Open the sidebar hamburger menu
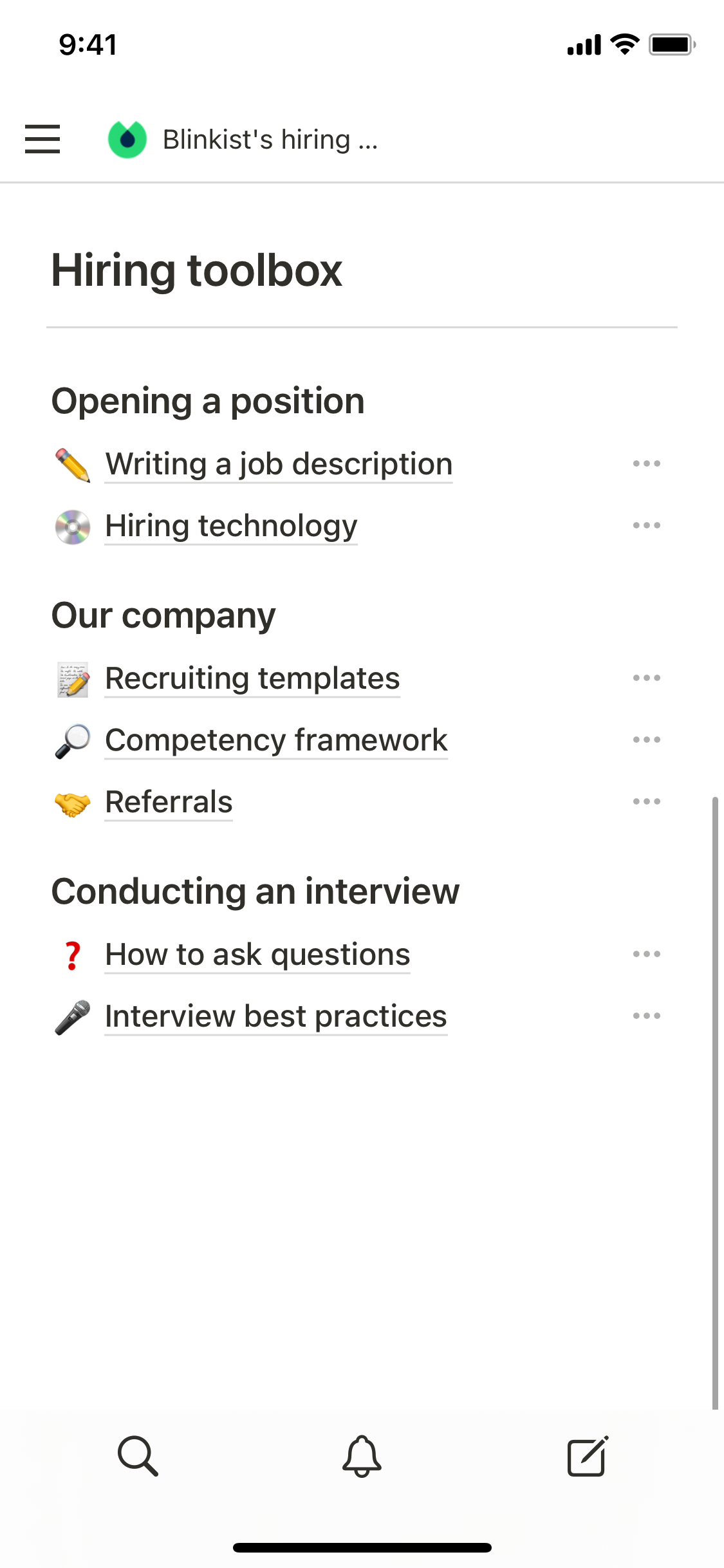 (42, 139)
